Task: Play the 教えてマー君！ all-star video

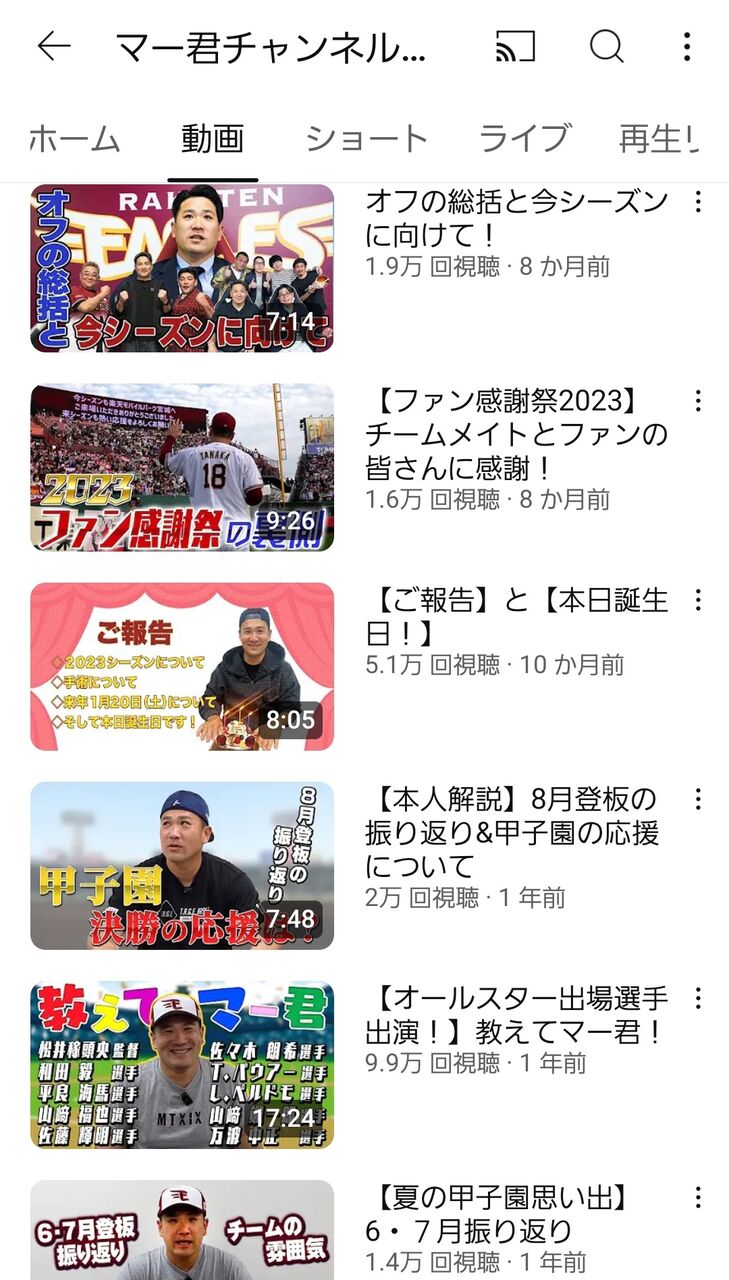Action: click(x=182, y=1064)
